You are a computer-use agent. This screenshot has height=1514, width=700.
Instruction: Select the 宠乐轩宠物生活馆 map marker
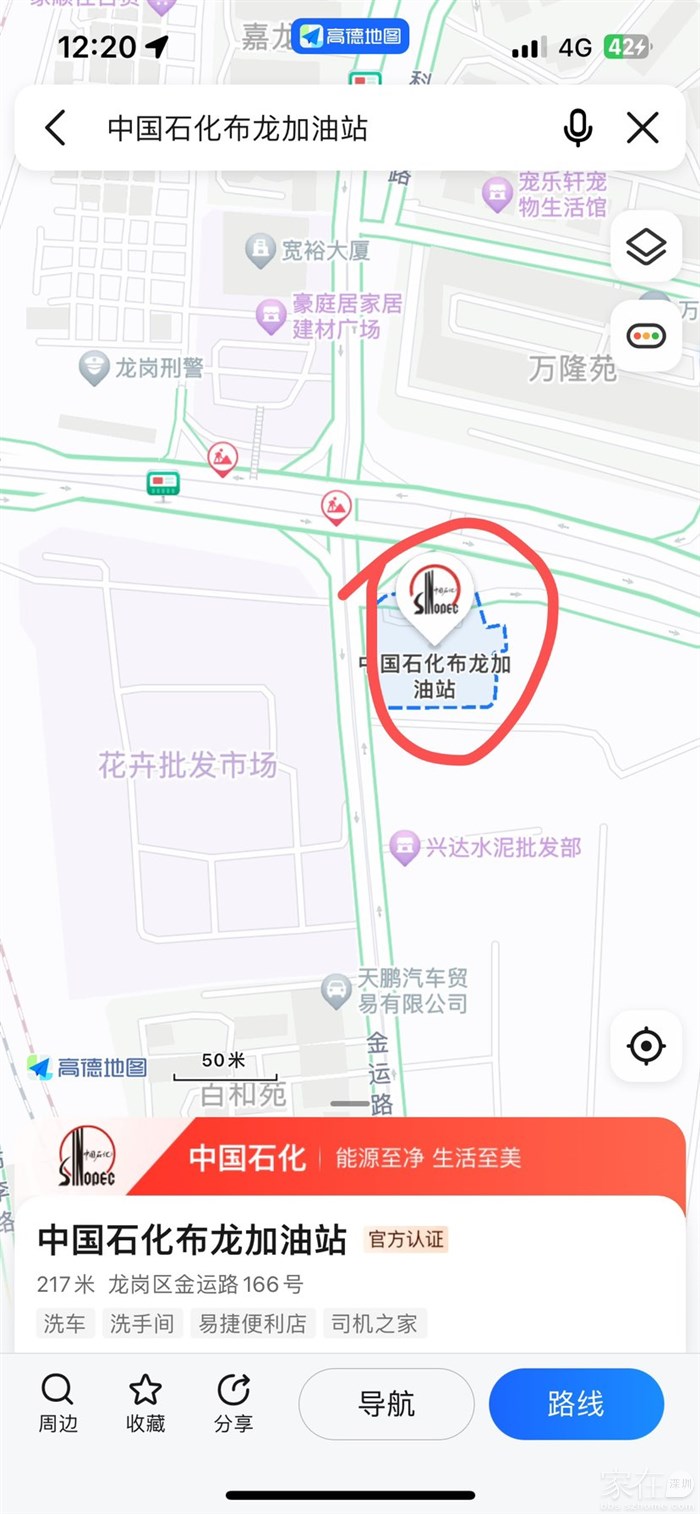497,194
